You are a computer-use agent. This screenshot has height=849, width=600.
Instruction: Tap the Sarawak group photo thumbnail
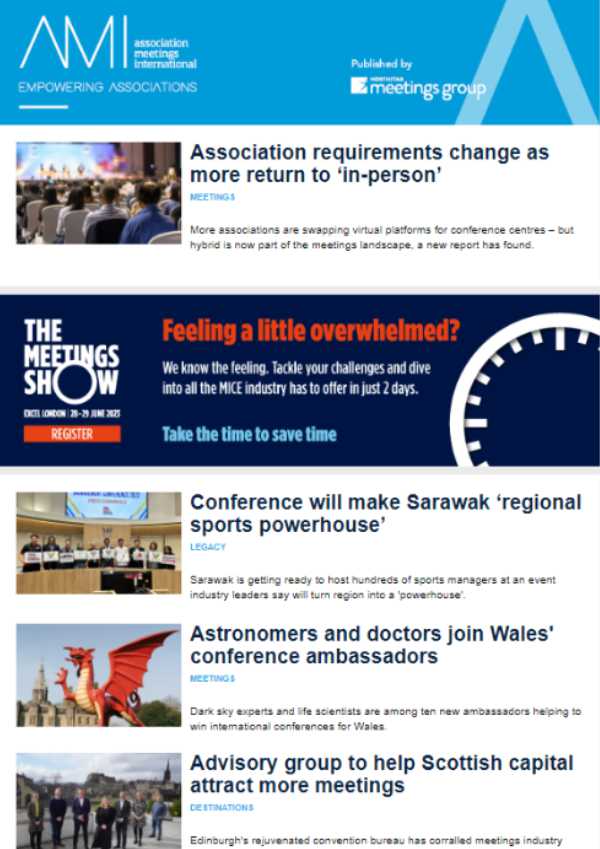coord(98,542)
